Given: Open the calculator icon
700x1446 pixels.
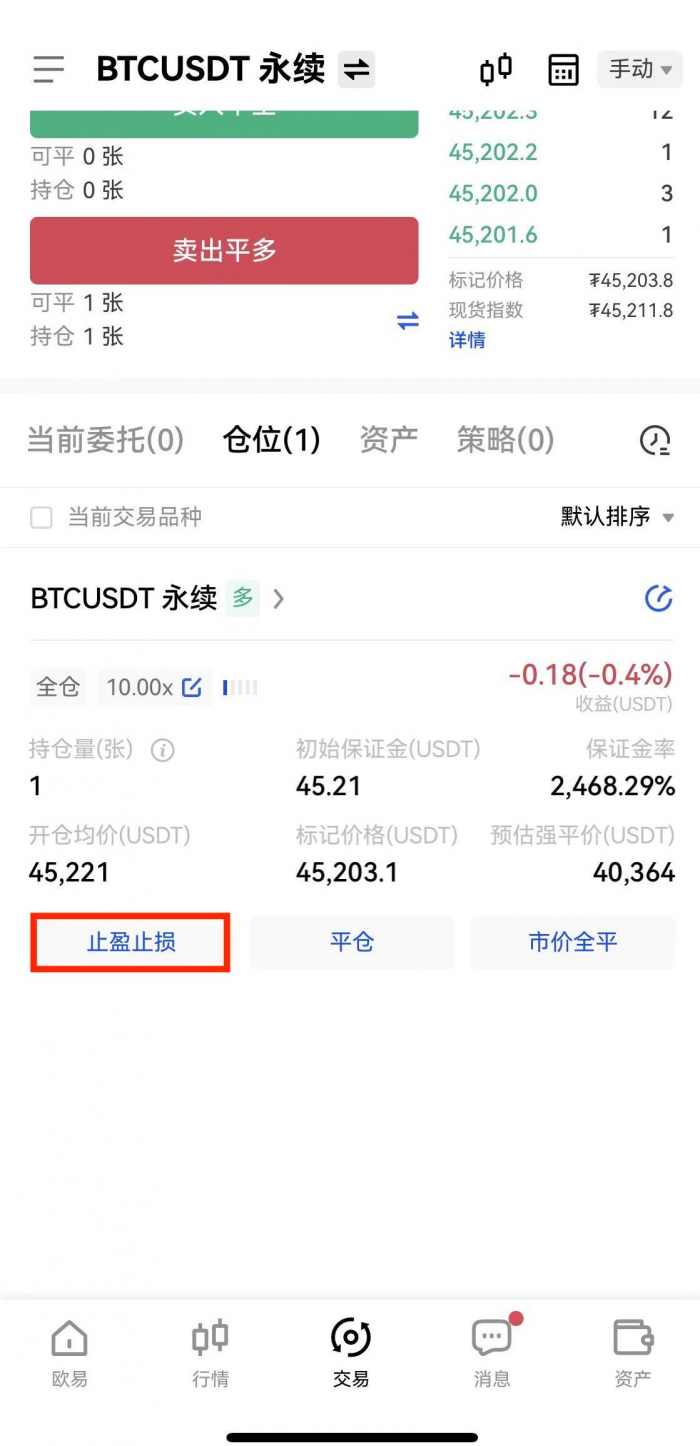Looking at the screenshot, I should pyautogui.click(x=563, y=69).
